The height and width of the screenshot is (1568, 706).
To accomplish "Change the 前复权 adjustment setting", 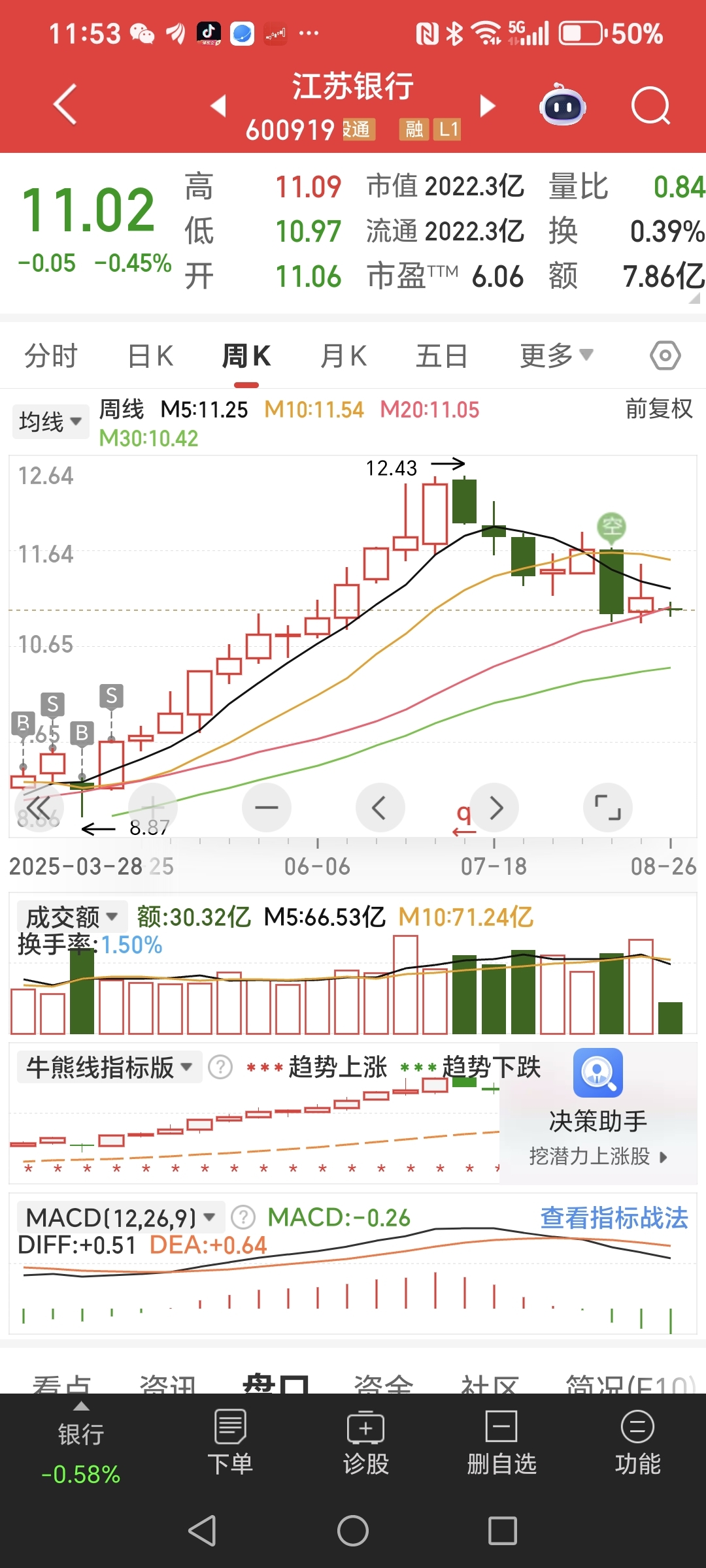I will click(659, 409).
